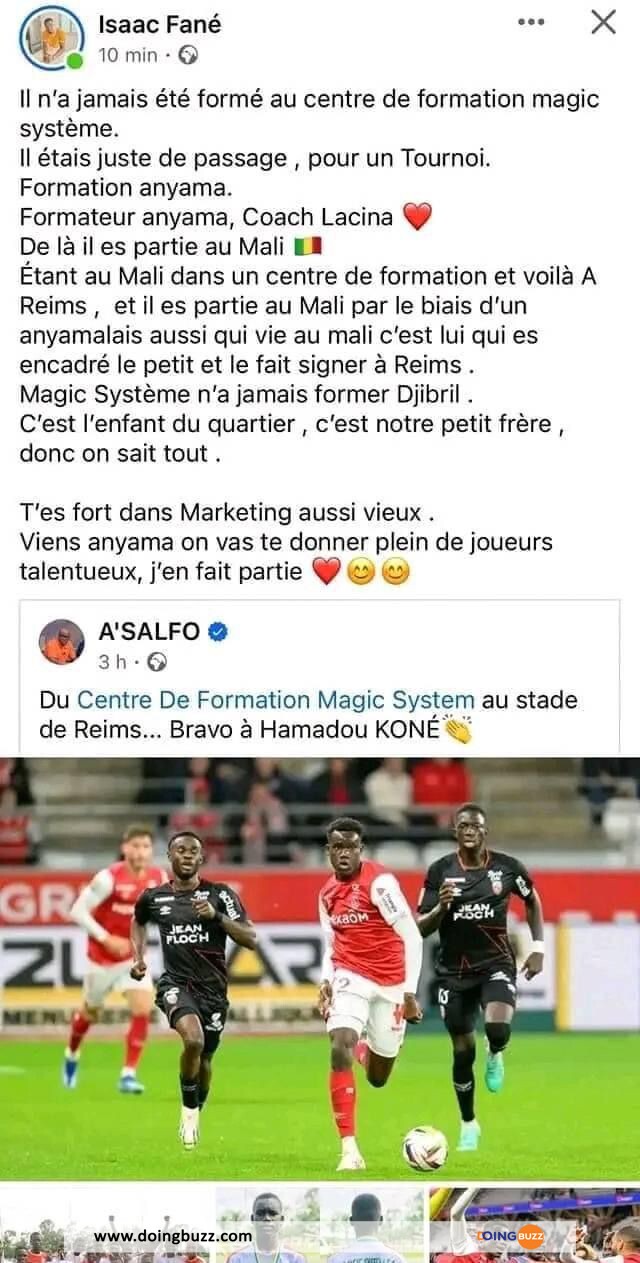Open A'SALFO's profile from the shared post
This screenshot has height=1263, width=640.
tap(149, 631)
